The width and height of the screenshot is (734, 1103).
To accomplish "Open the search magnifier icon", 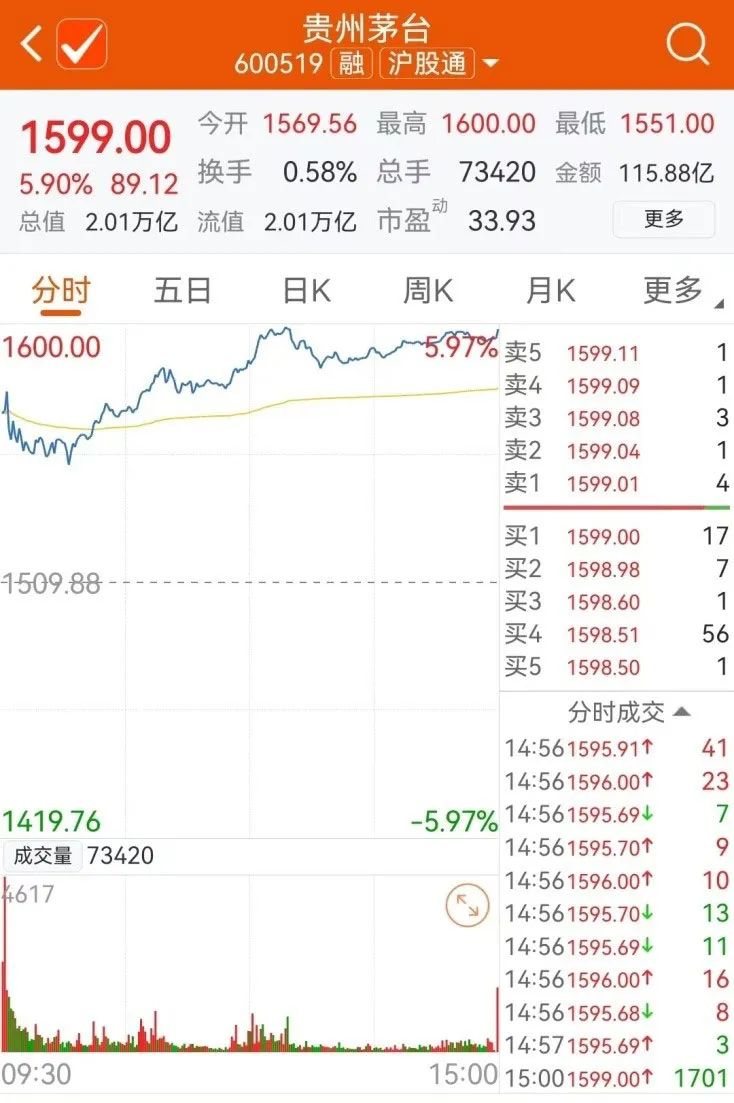I will click(687, 44).
